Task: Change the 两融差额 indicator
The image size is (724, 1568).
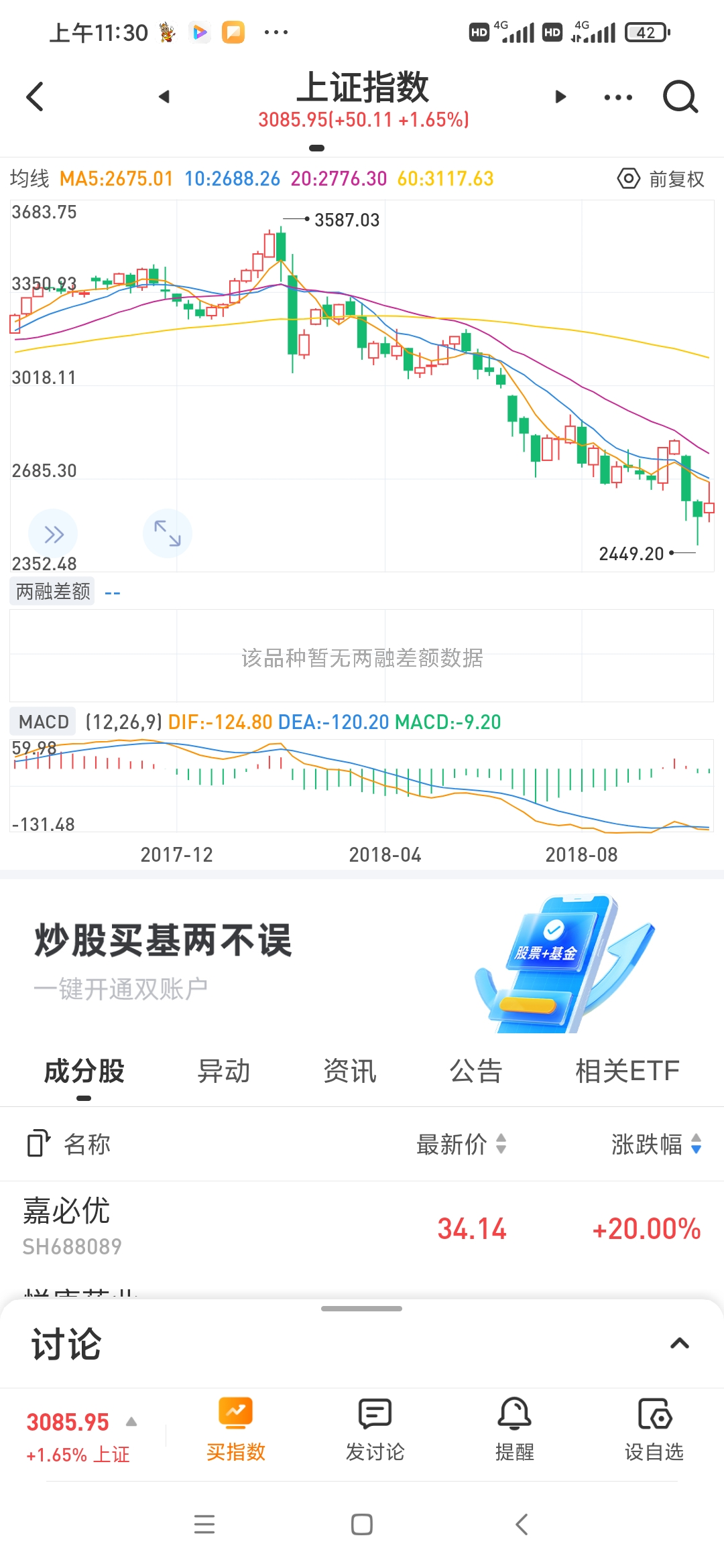Action: click(x=53, y=592)
